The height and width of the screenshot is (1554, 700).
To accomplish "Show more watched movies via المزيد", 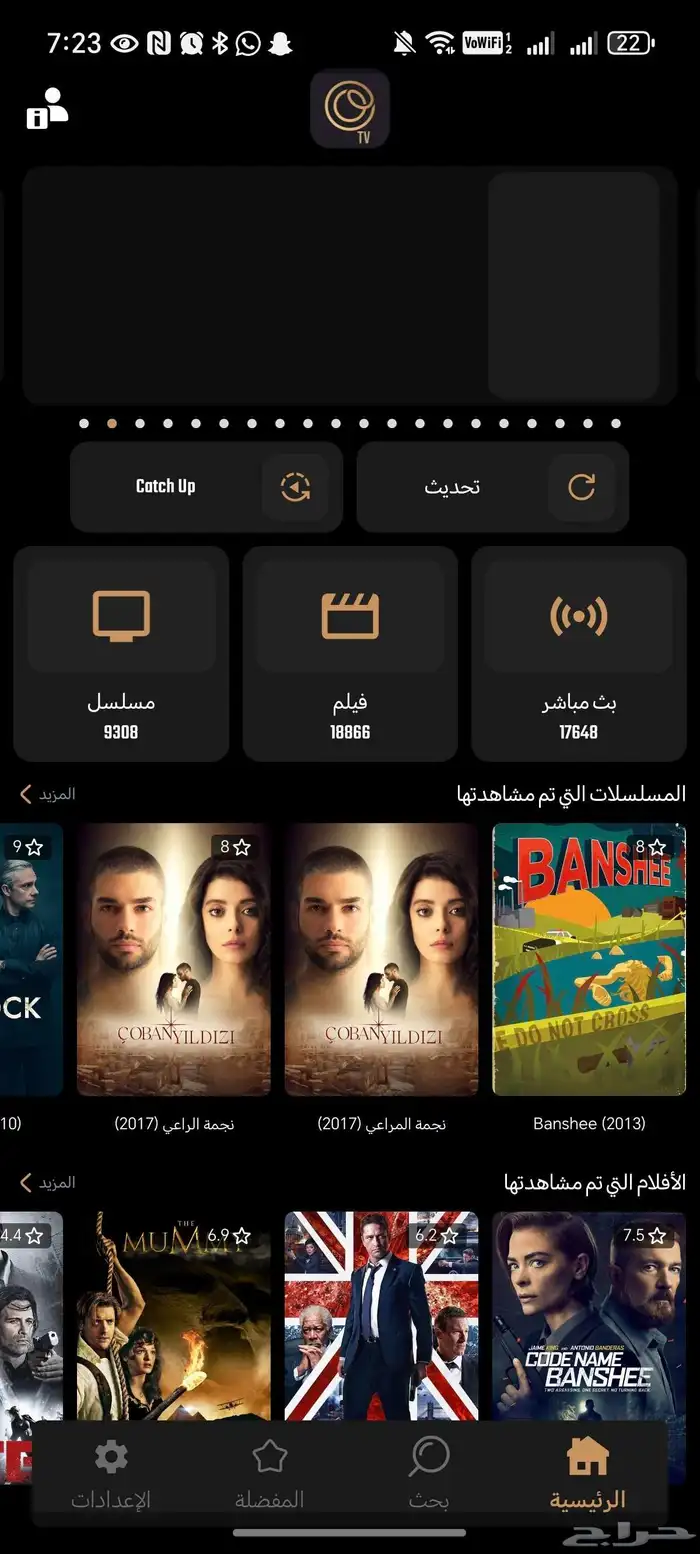I will click(x=48, y=1182).
